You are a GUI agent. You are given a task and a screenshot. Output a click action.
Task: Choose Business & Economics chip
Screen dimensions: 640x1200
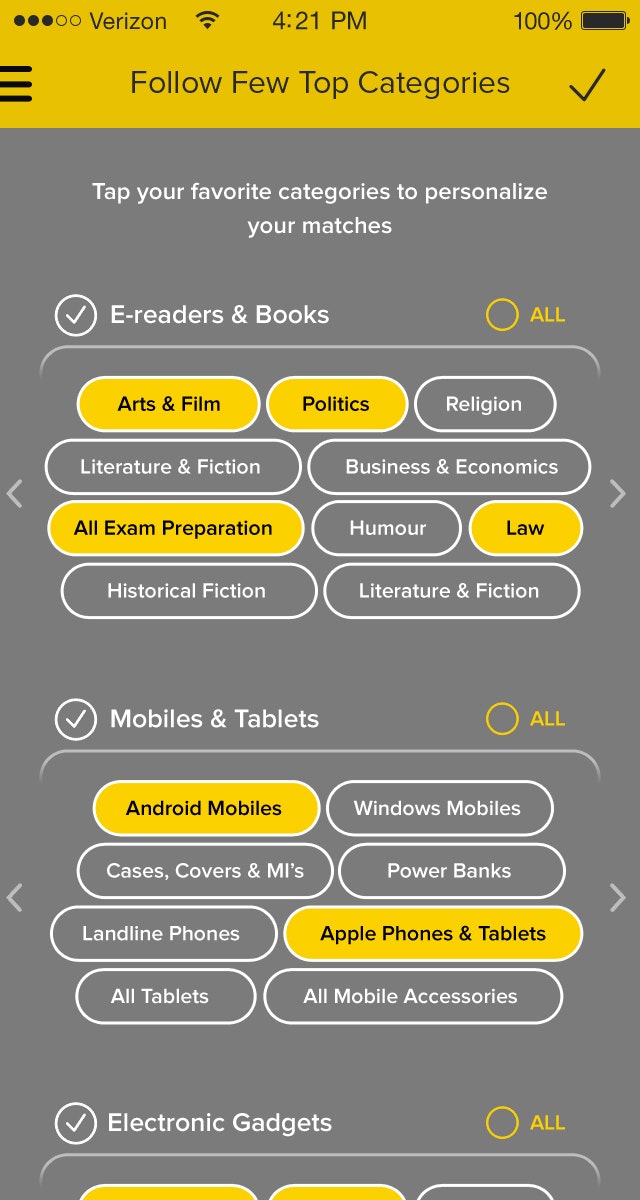pyautogui.click(x=450, y=467)
